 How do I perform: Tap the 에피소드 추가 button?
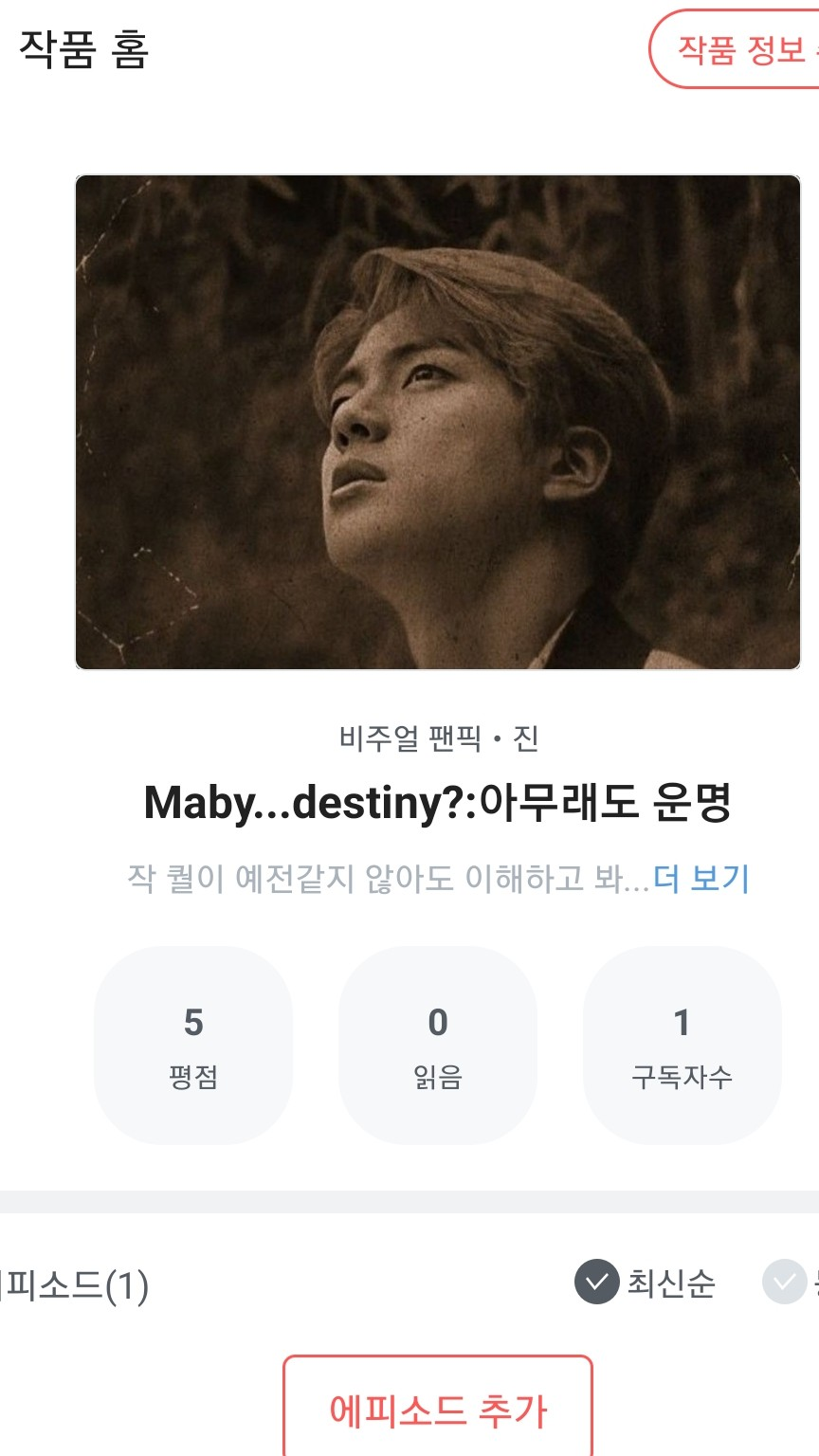click(438, 1410)
